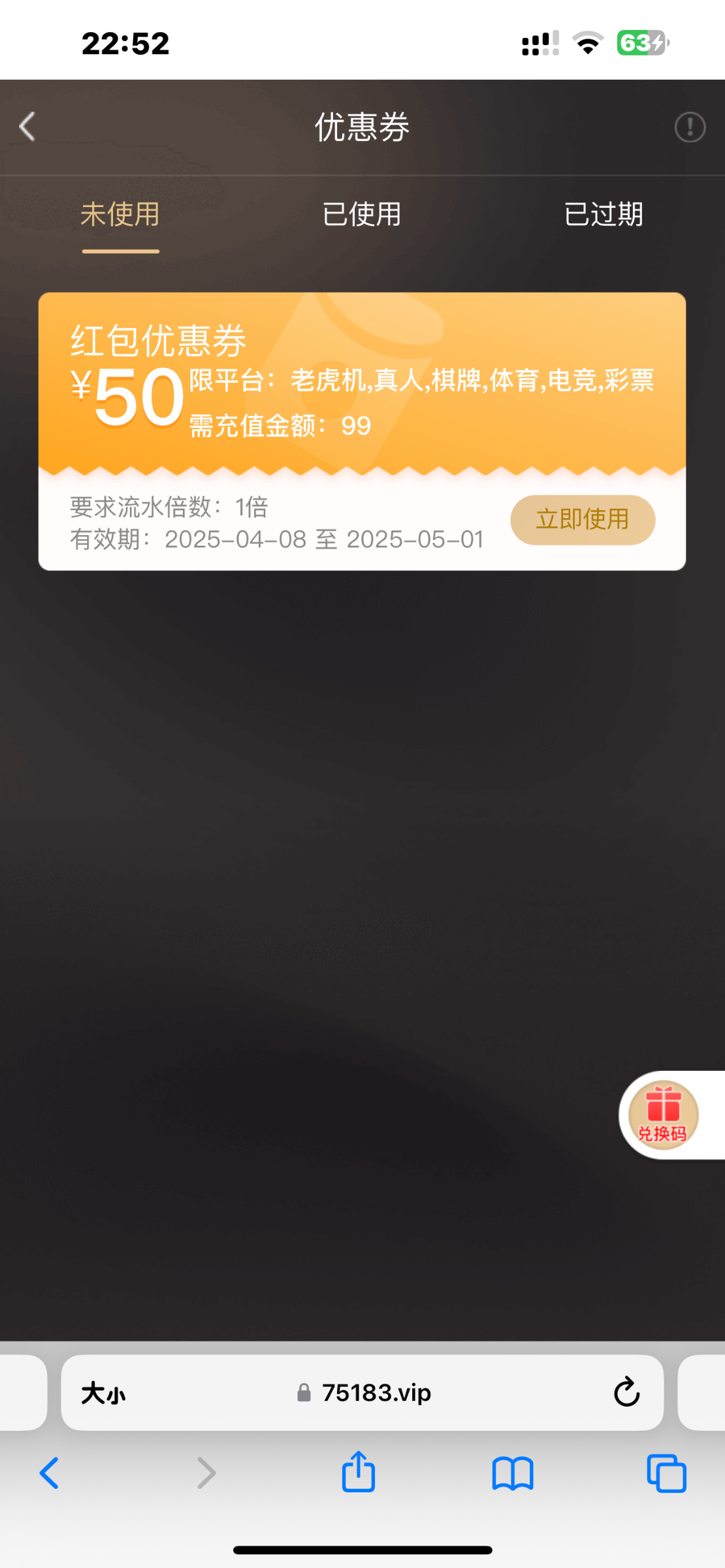Reload the page in Safari
Screen dimensions: 725x1568
(626, 1393)
